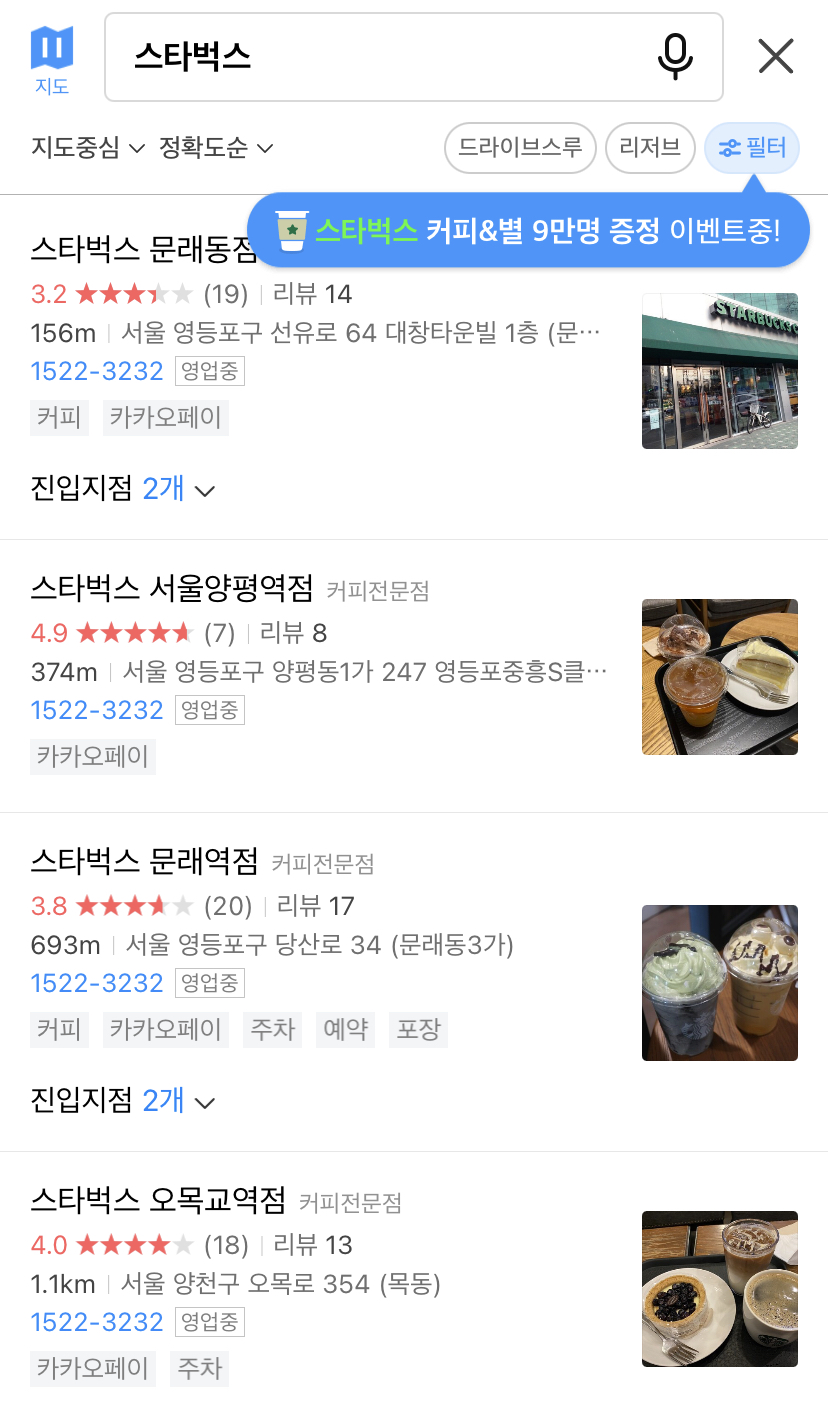Image resolution: width=828 pixels, height=1419 pixels.
Task: View the 문래동점 storefront photo
Action: coord(719,371)
